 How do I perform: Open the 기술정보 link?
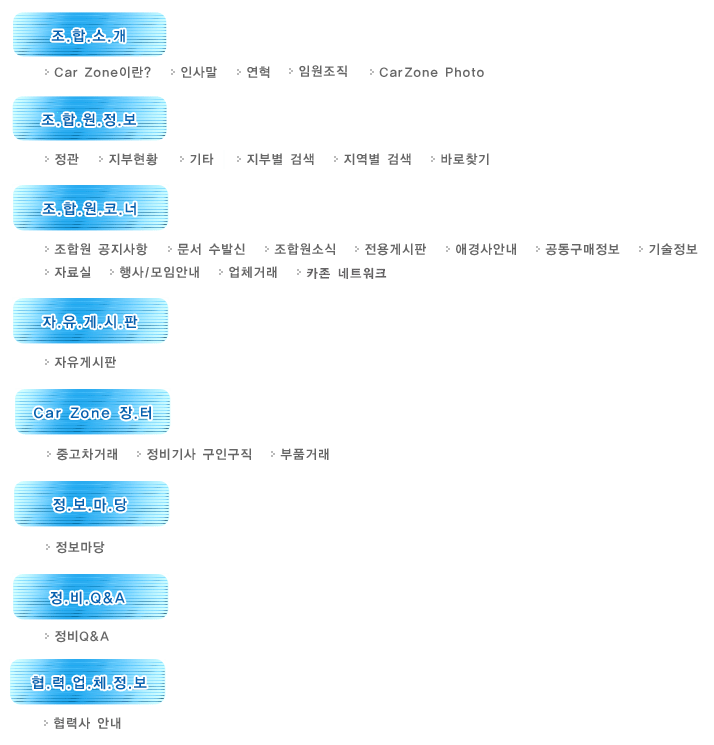673,249
